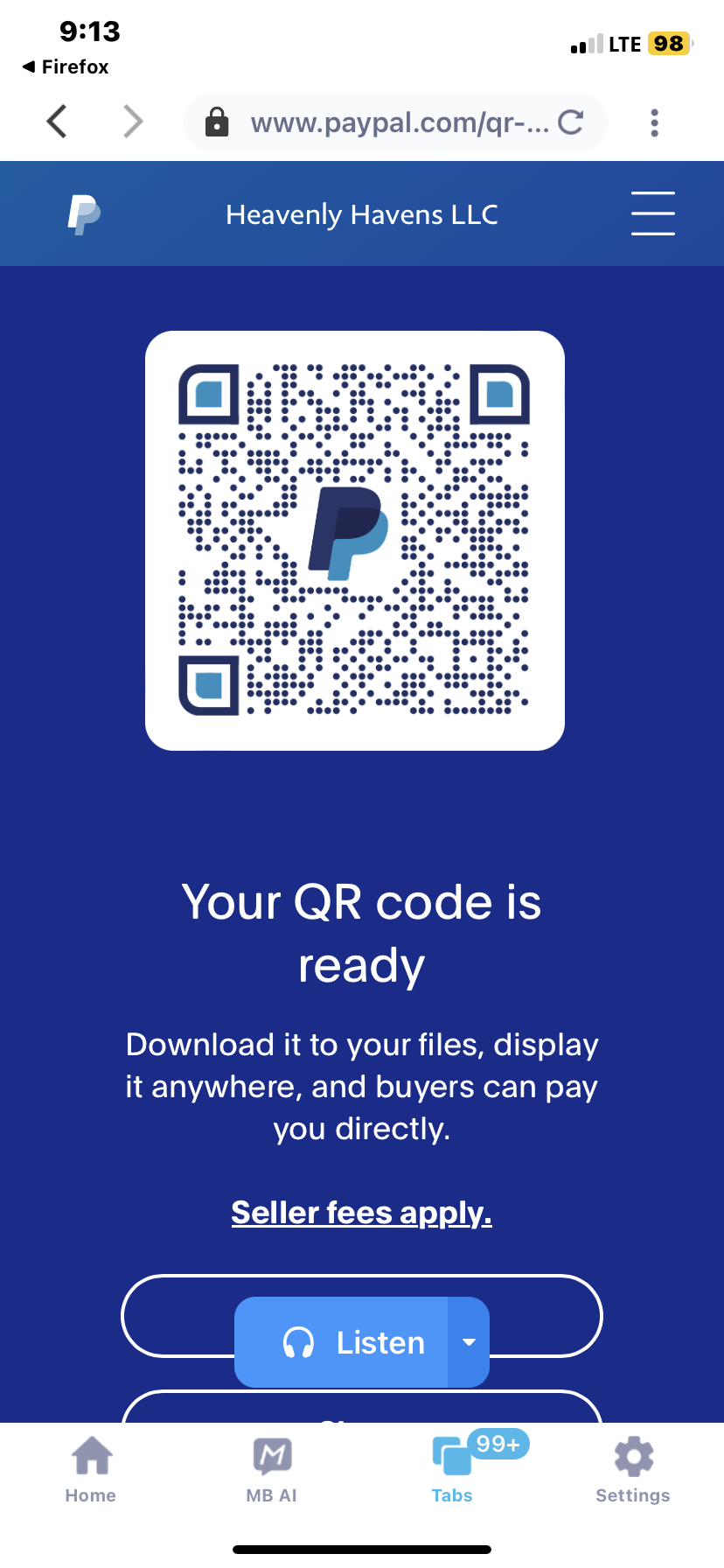Expand the Listen dropdown arrow

pyautogui.click(x=469, y=1342)
